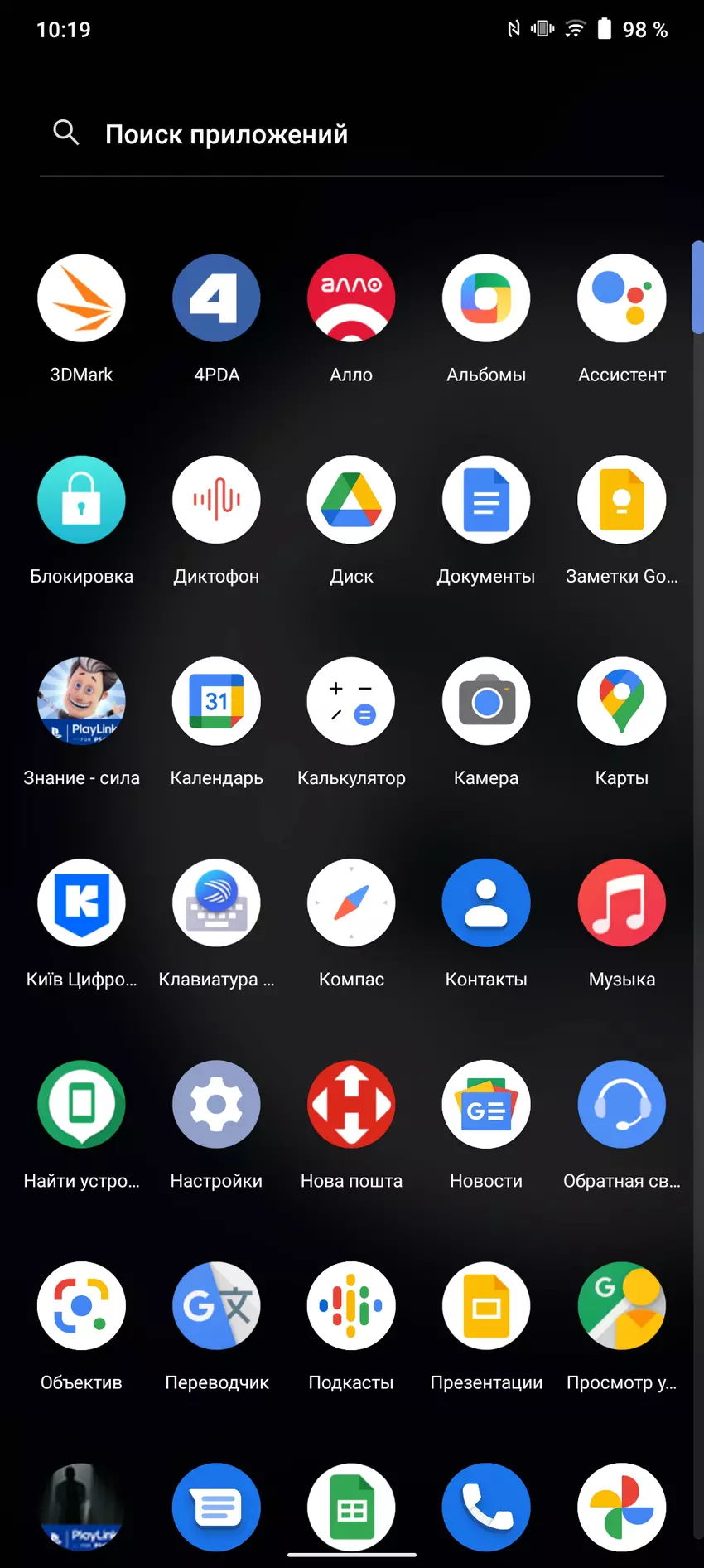Launch the Компас app

click(x=351, y=903)
